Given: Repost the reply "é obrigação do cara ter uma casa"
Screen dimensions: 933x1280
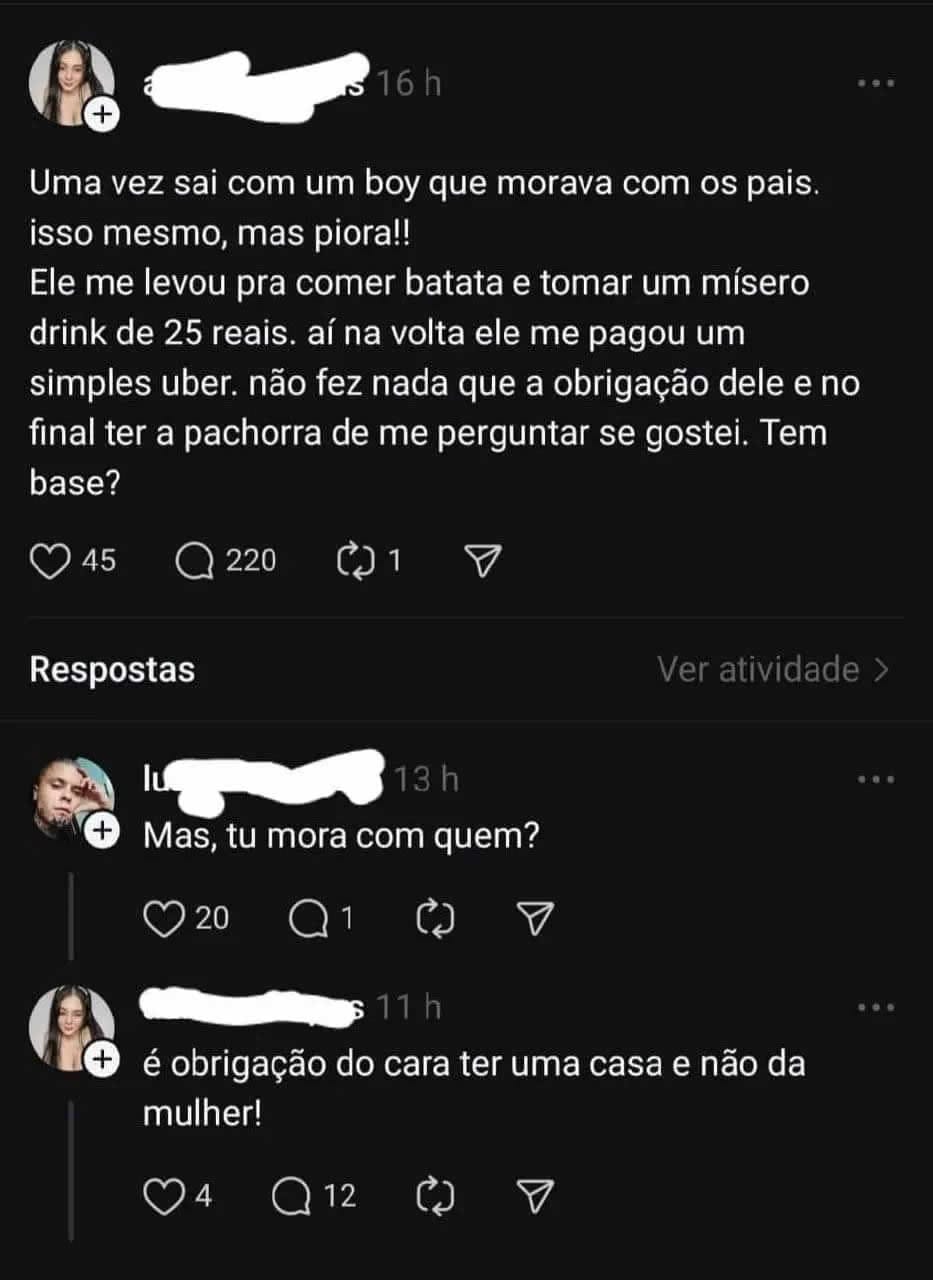Looking at the screenshot, I should (436, 1195).
